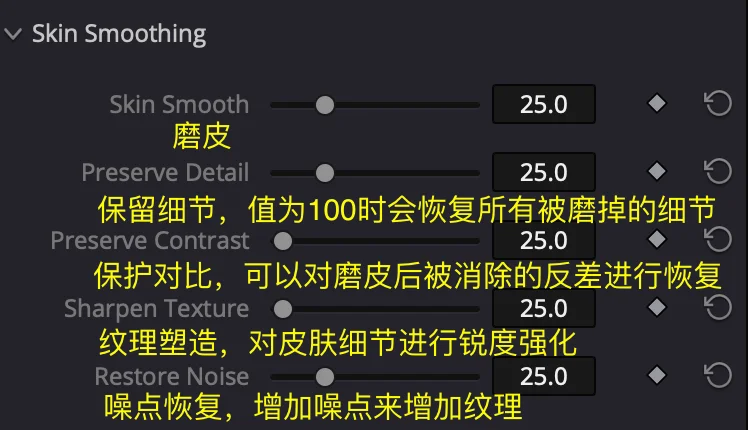Add keyframe for Skin Smooth
The image size is (748, 430).
[x=657, y=104]
